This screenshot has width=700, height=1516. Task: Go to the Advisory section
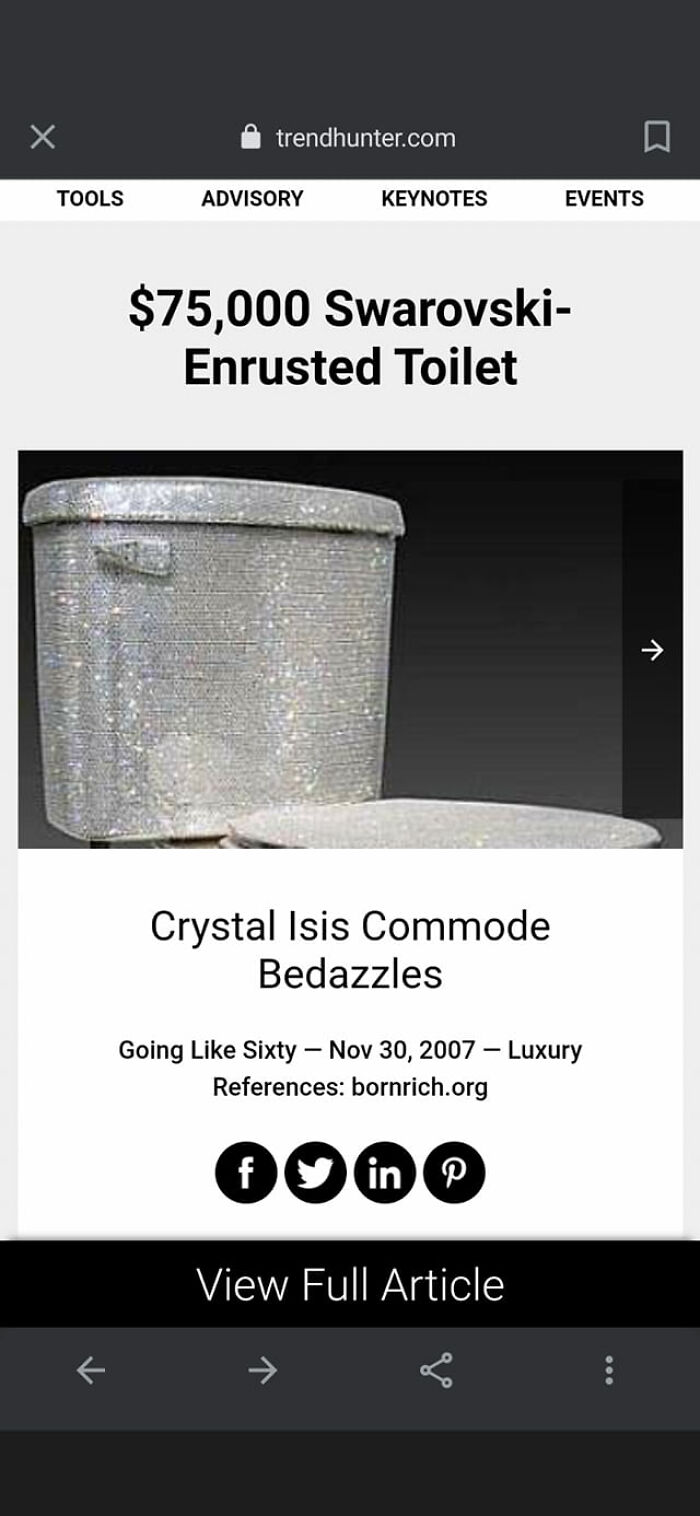[252, 198]
